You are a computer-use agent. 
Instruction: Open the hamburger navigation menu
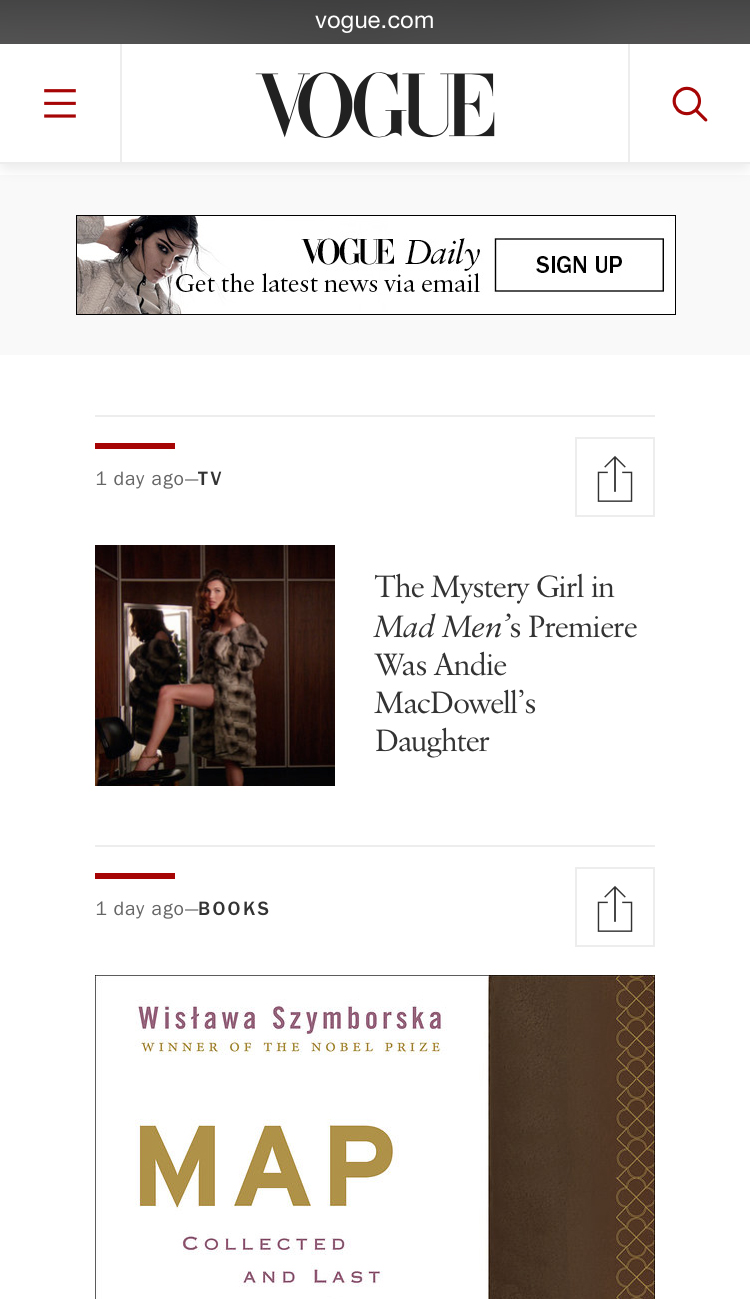(x=60, y=104)
